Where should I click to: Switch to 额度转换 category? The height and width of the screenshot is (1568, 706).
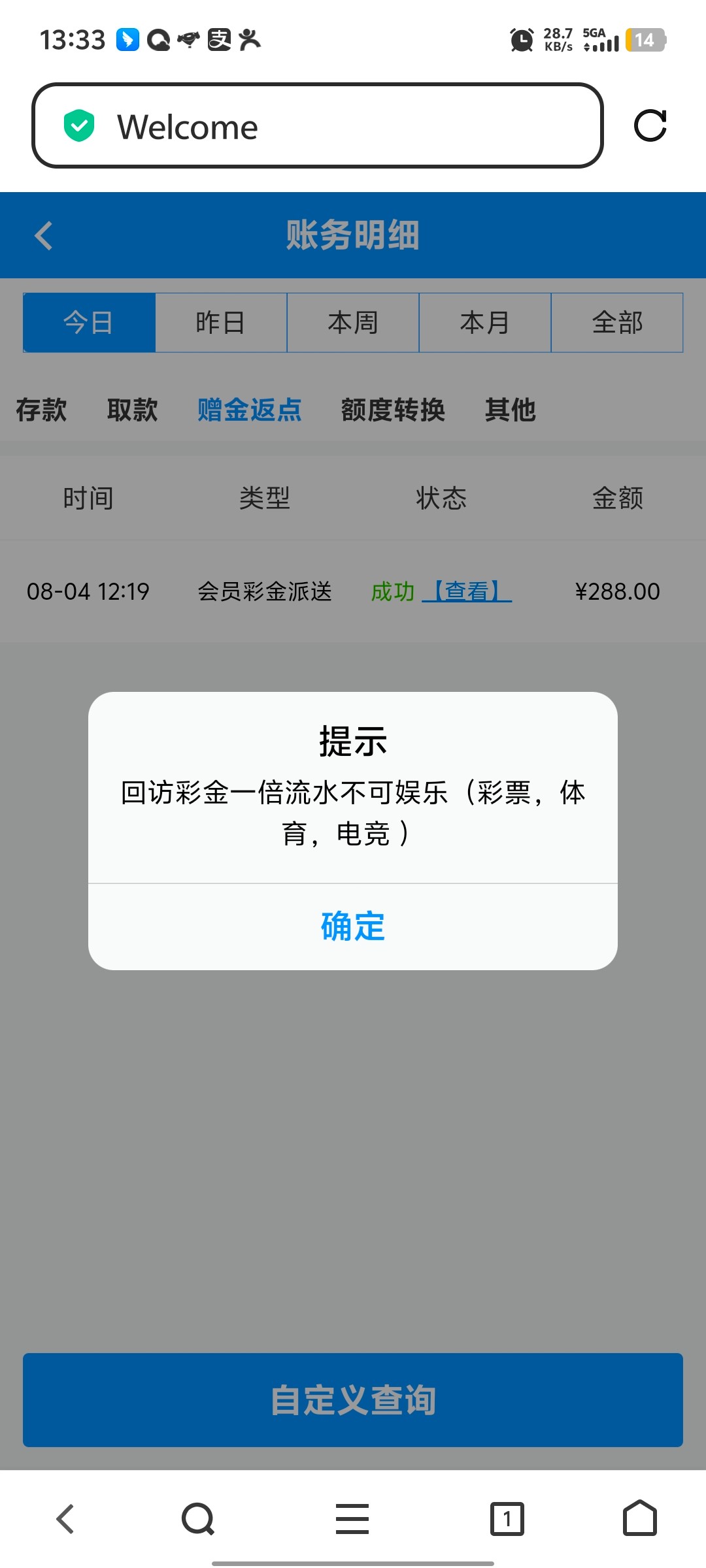coord(393,410)
